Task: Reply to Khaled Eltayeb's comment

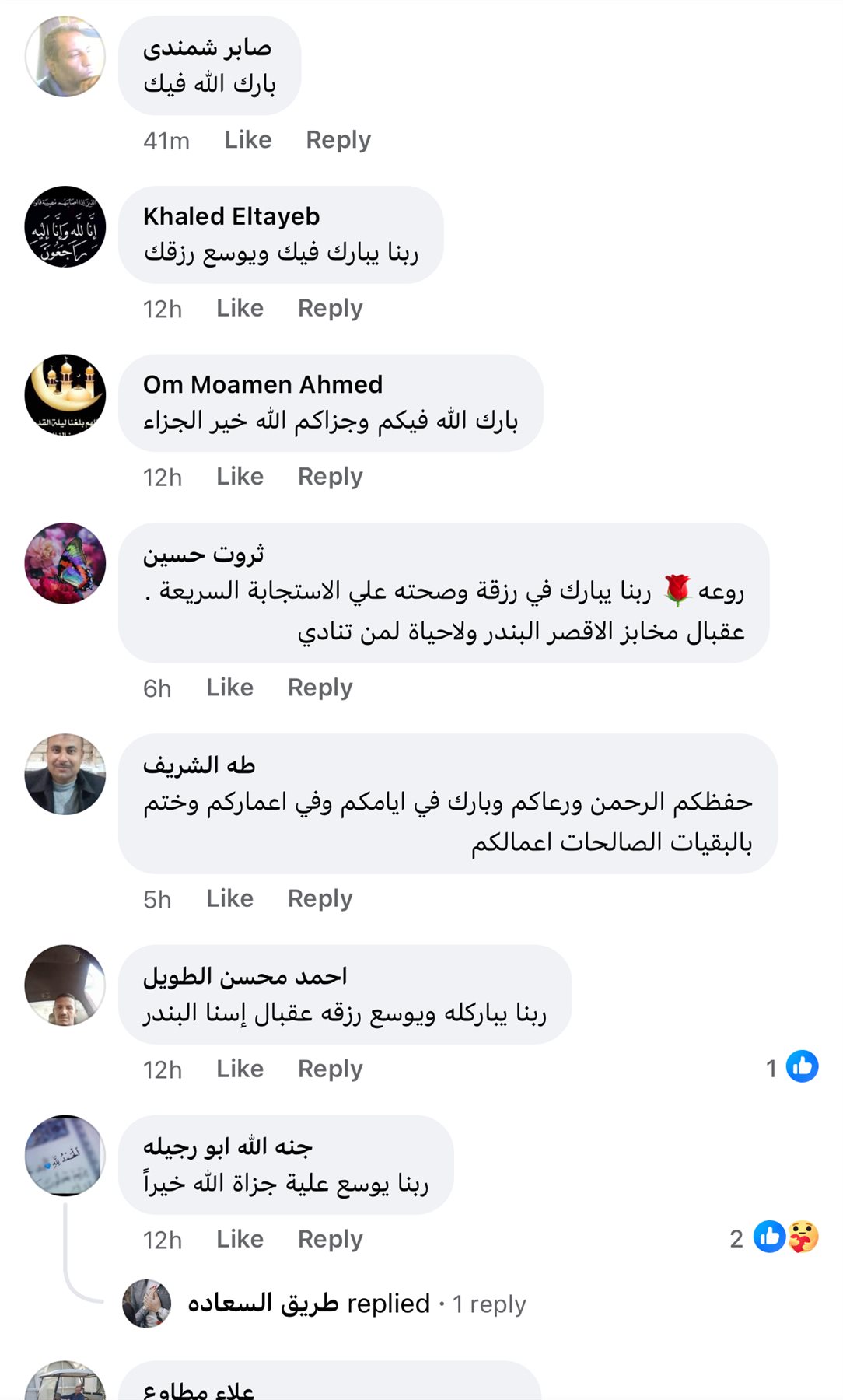Action: point(330,308)
